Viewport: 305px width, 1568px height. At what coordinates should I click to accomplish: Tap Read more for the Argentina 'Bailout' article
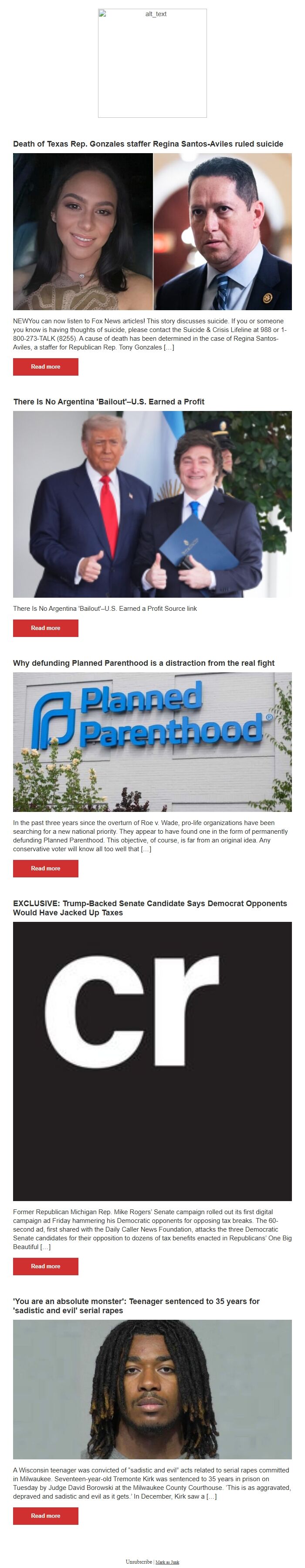(46, 627)
